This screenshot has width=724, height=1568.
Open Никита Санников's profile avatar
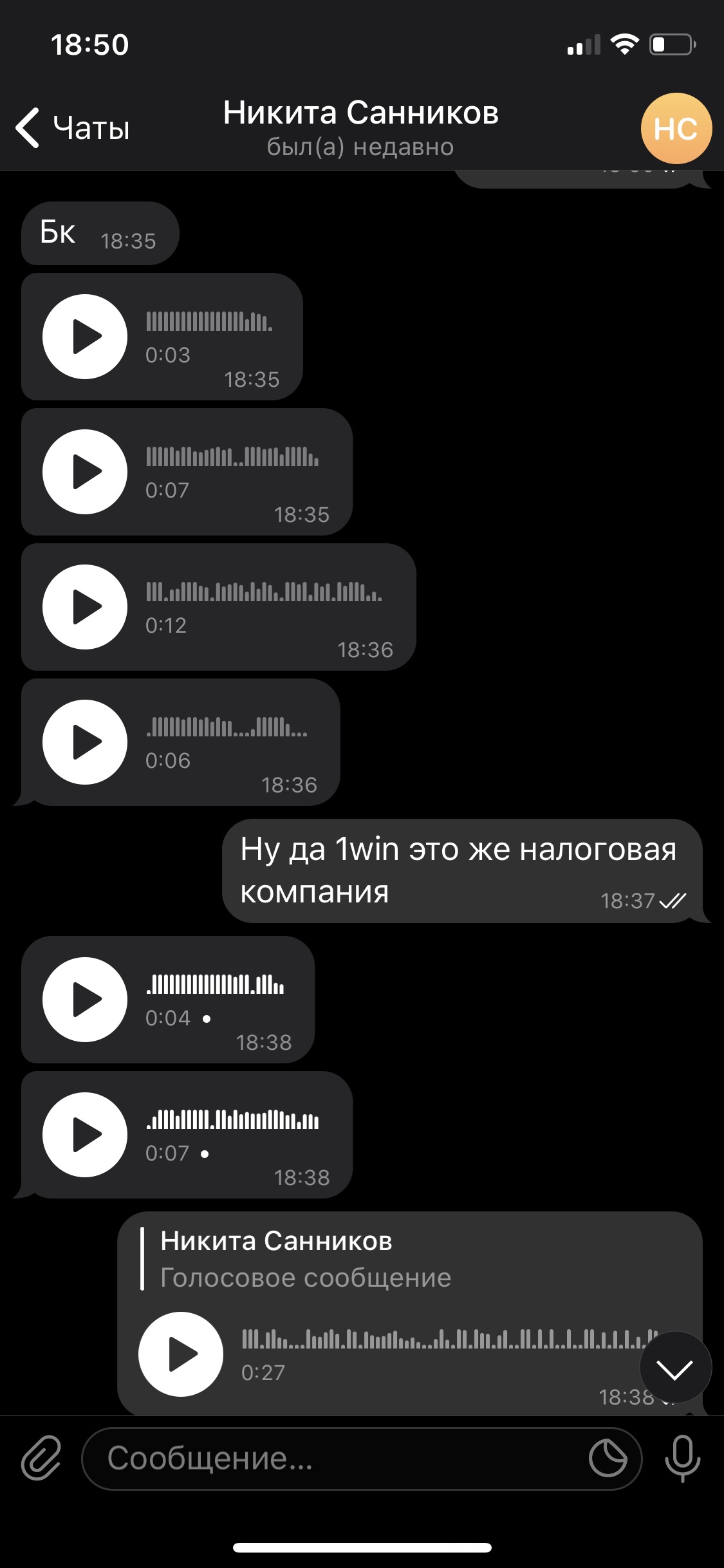(676, 128)
